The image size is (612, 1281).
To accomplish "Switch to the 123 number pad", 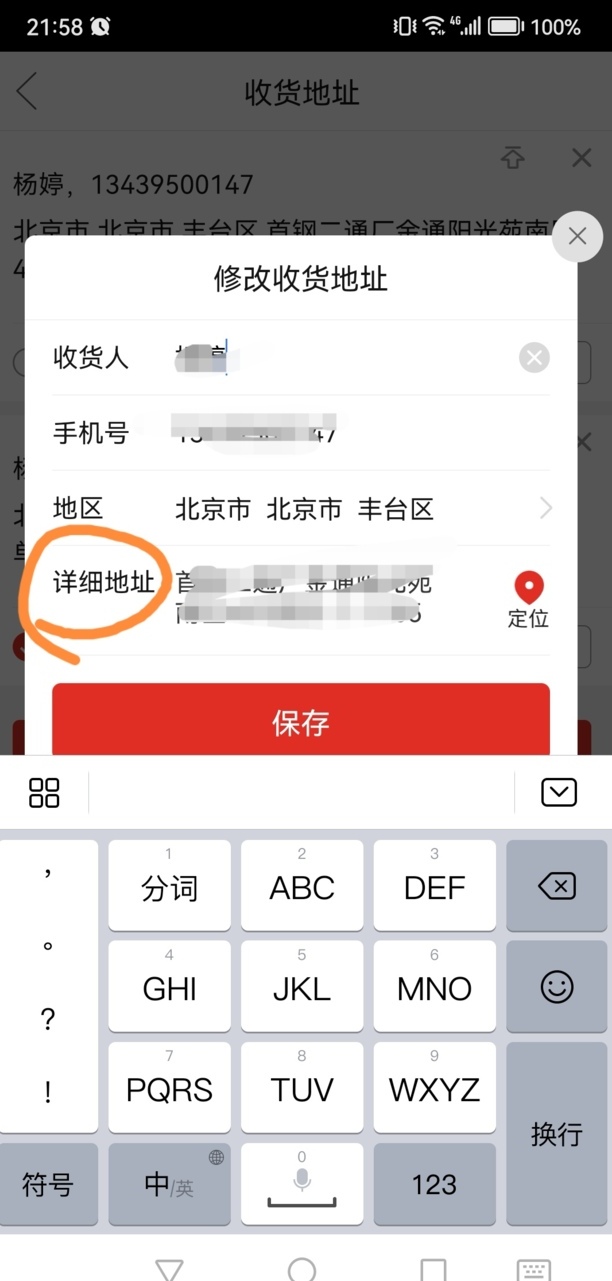I will pyautogui.click(x=434, y=1185).
